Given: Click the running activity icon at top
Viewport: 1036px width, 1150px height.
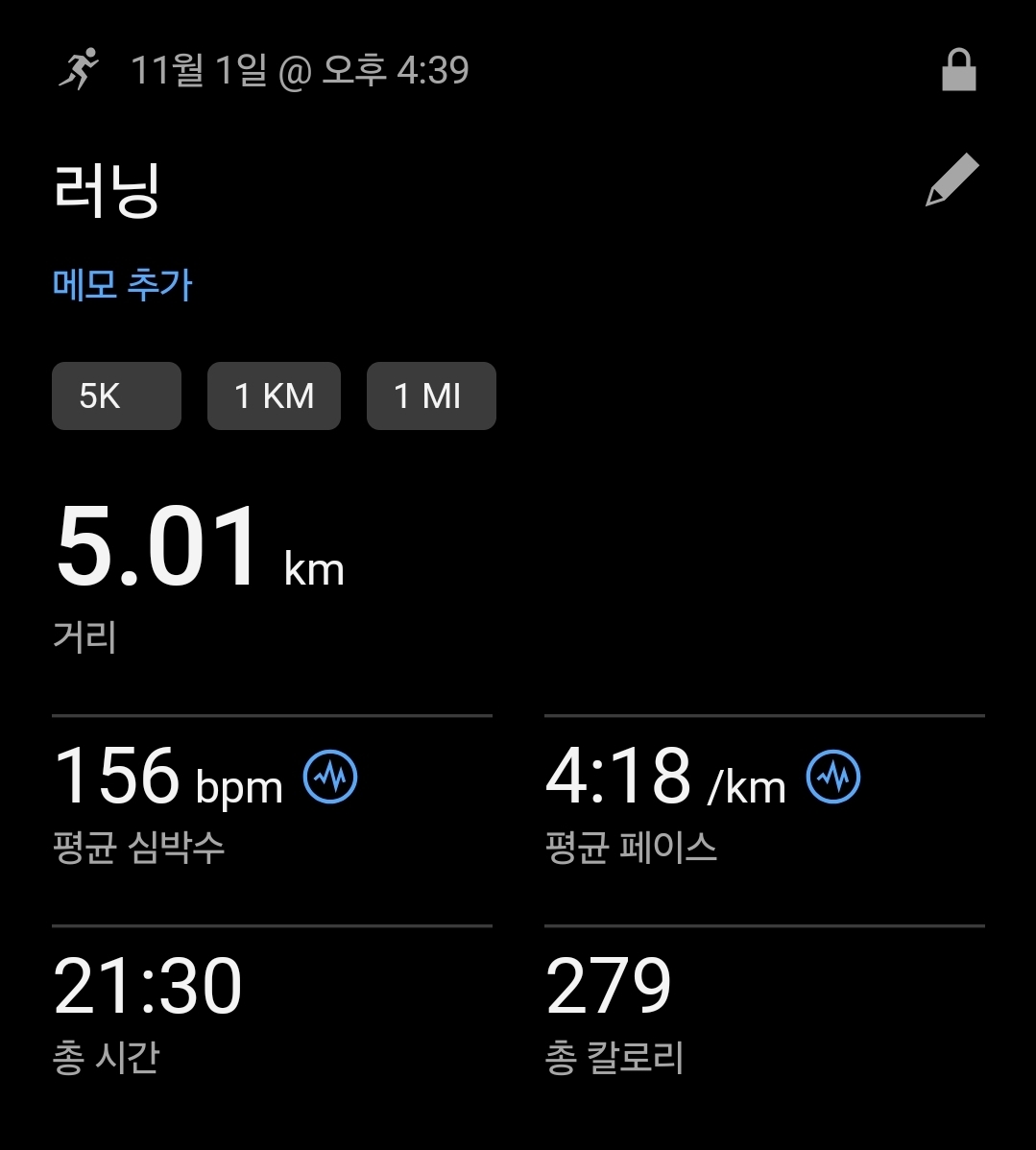Looking at the screenshot, I should coord(83,68).
